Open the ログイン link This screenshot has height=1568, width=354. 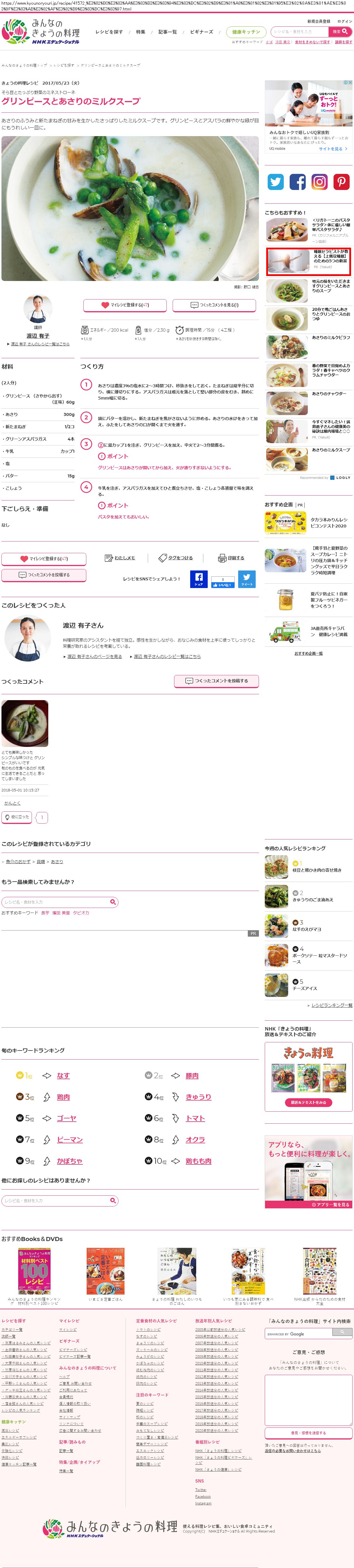point(345,21)
